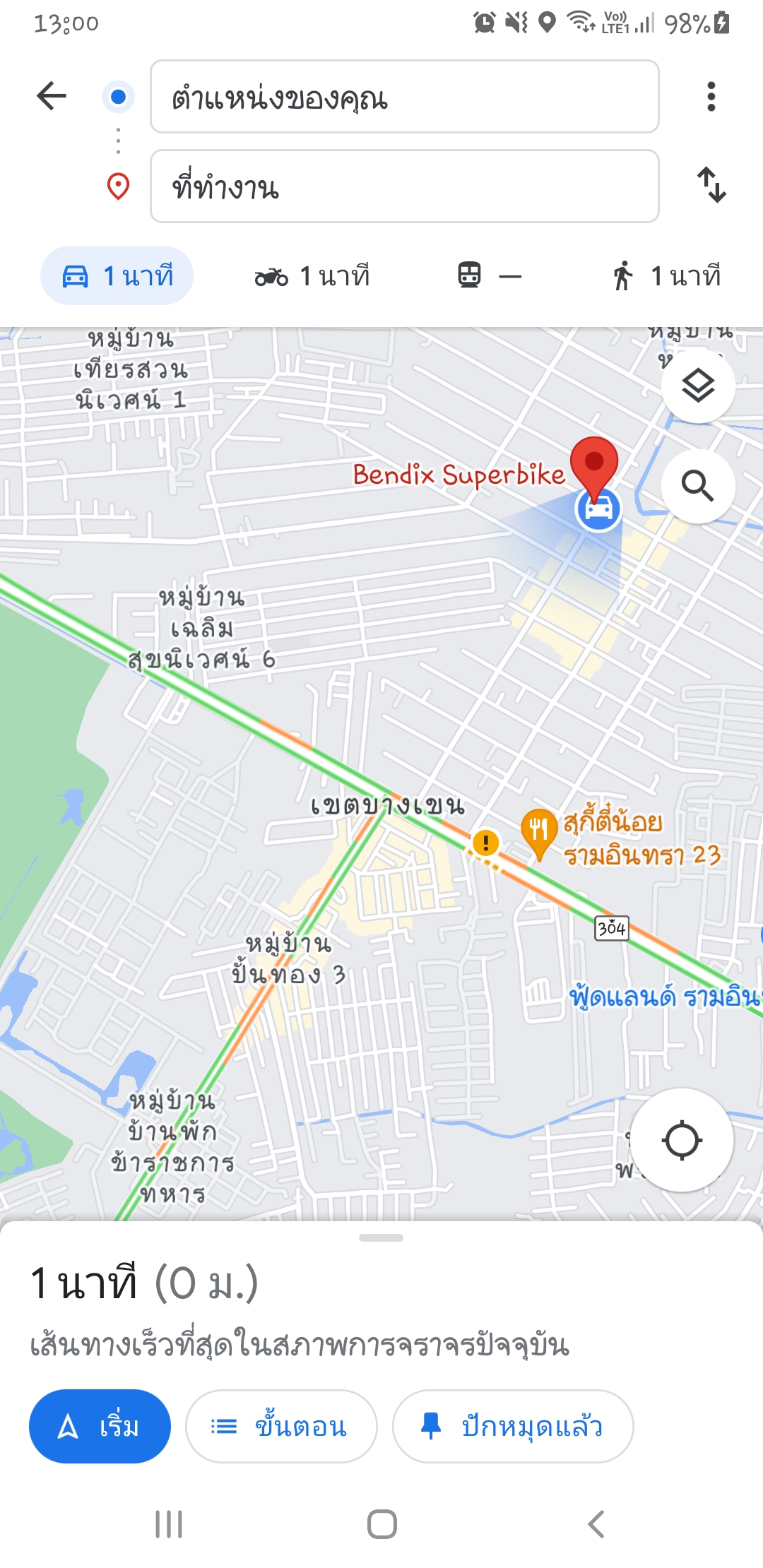Viewport: 763px width, 1568px height.
Task: Open the three-dot overflow menu
Action: [x=711, y=96]
